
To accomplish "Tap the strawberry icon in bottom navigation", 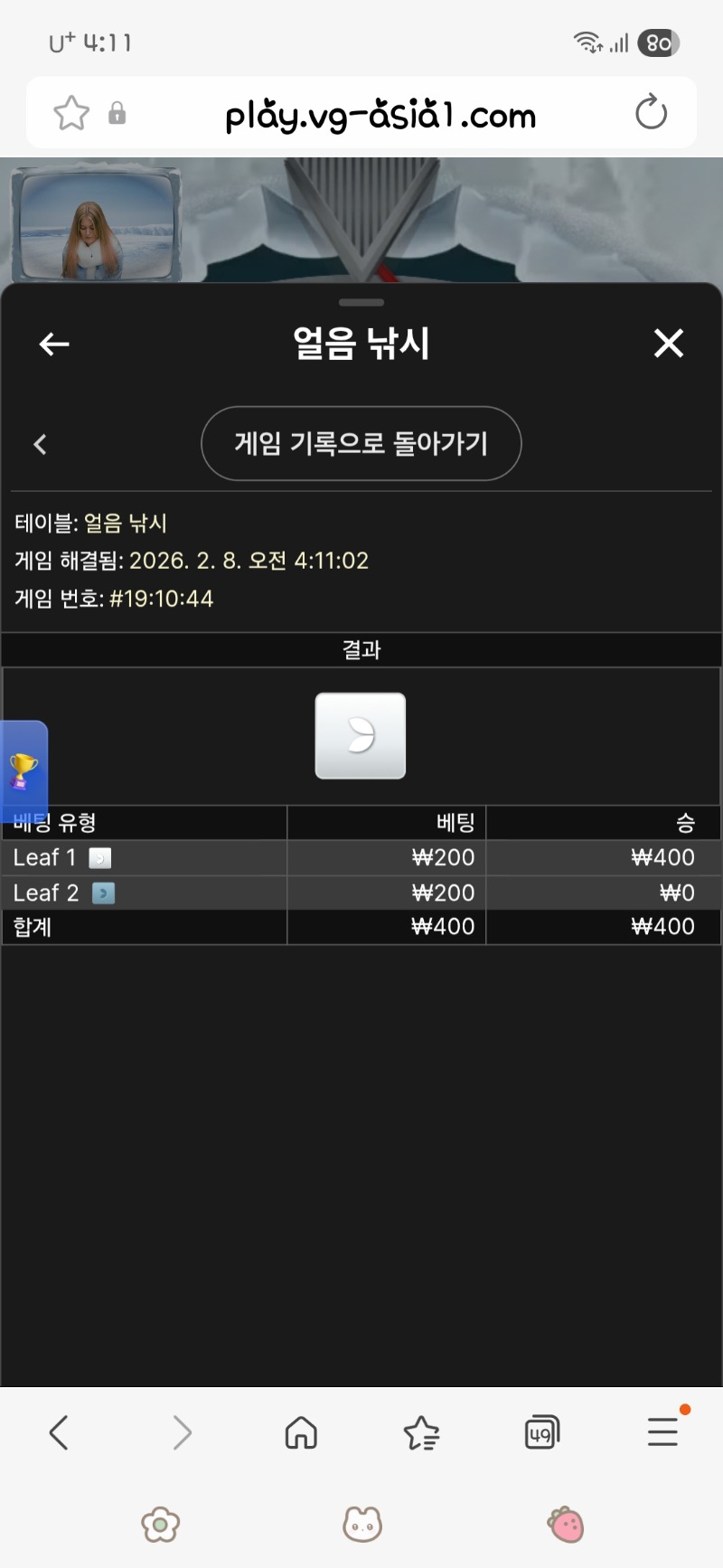I will click(566, 1525).
